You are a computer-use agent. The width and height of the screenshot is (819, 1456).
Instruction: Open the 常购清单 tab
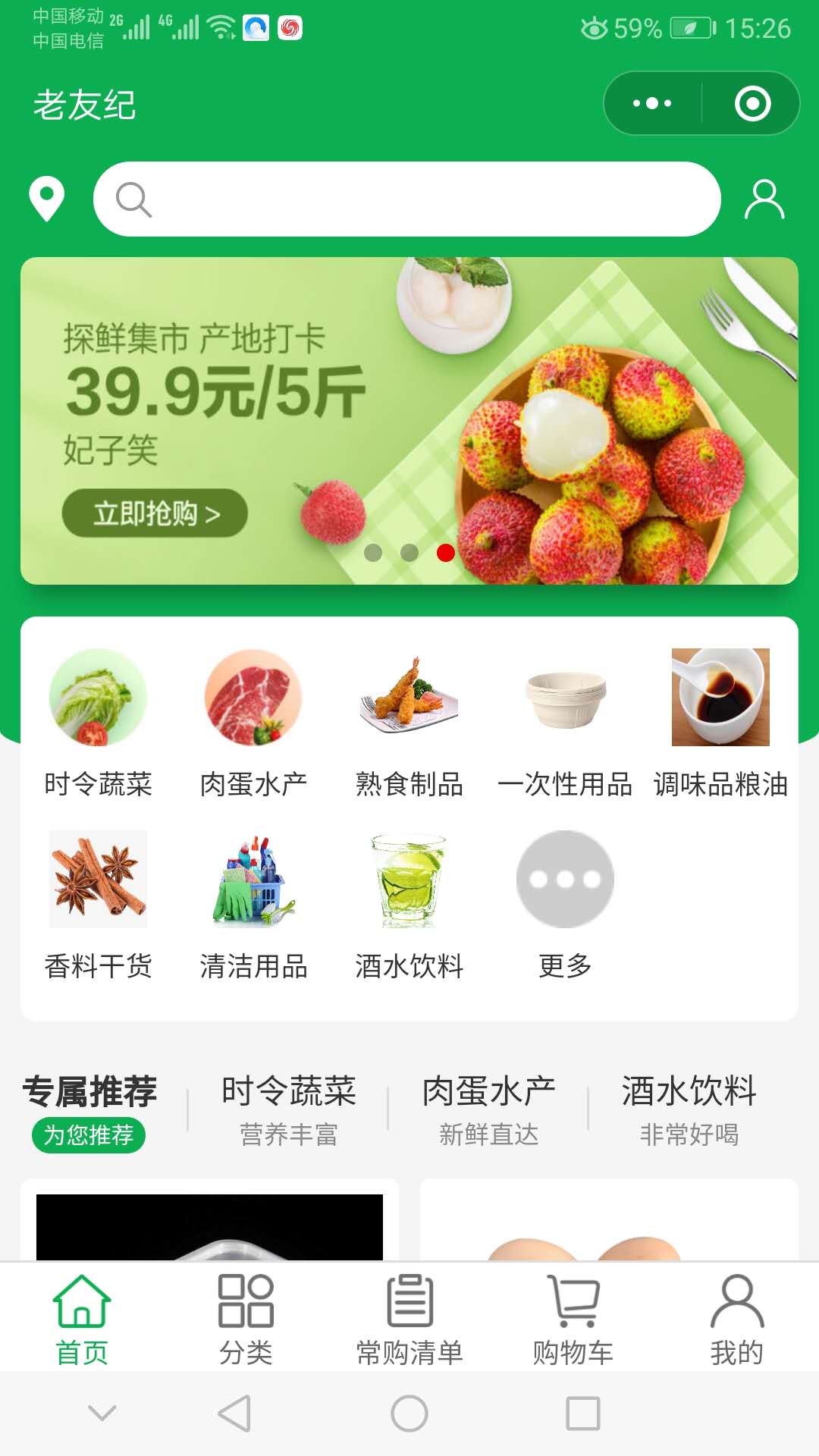[x=409, y=1319]
